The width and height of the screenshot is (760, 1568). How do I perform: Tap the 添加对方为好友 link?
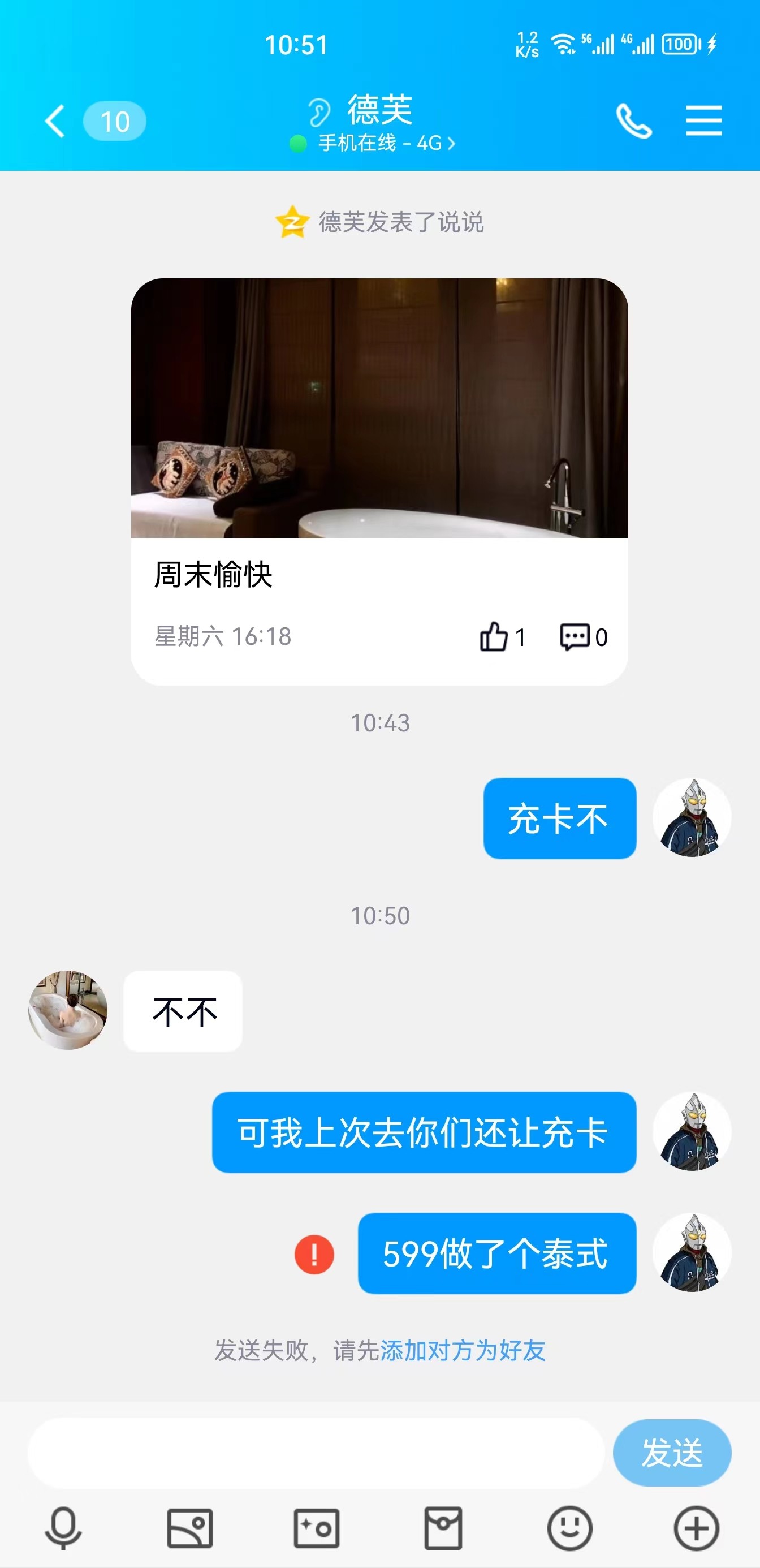(463, 1351)
